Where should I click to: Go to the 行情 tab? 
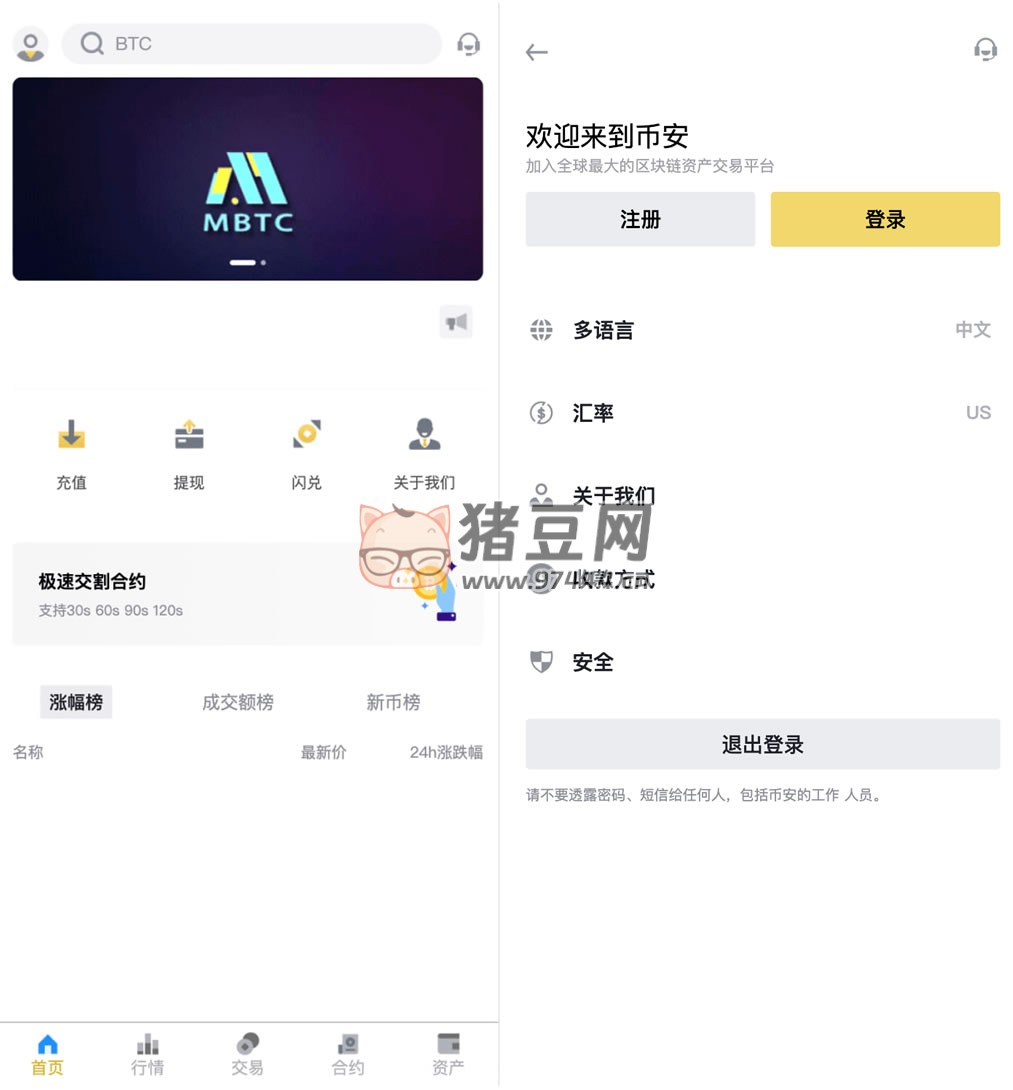pos(147,1055)
